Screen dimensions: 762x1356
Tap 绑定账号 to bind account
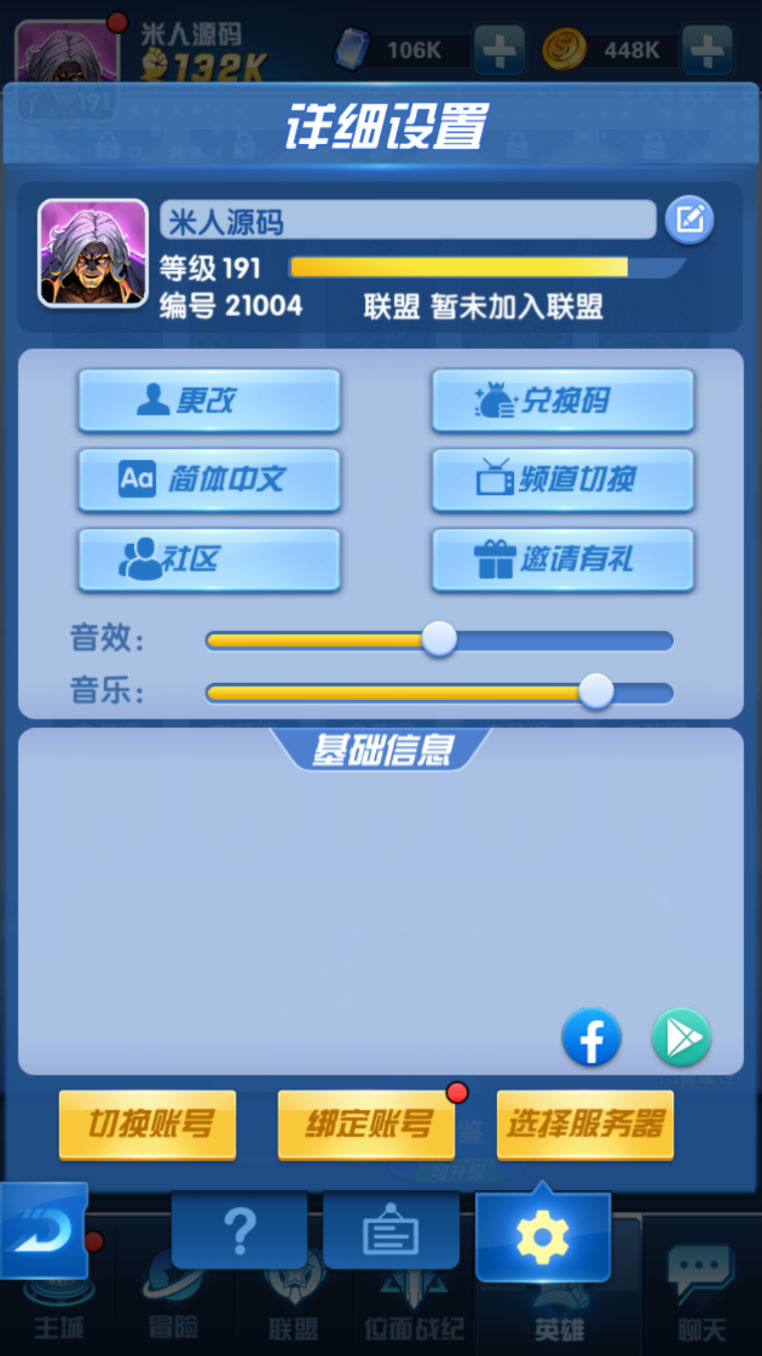[366, 1125]
